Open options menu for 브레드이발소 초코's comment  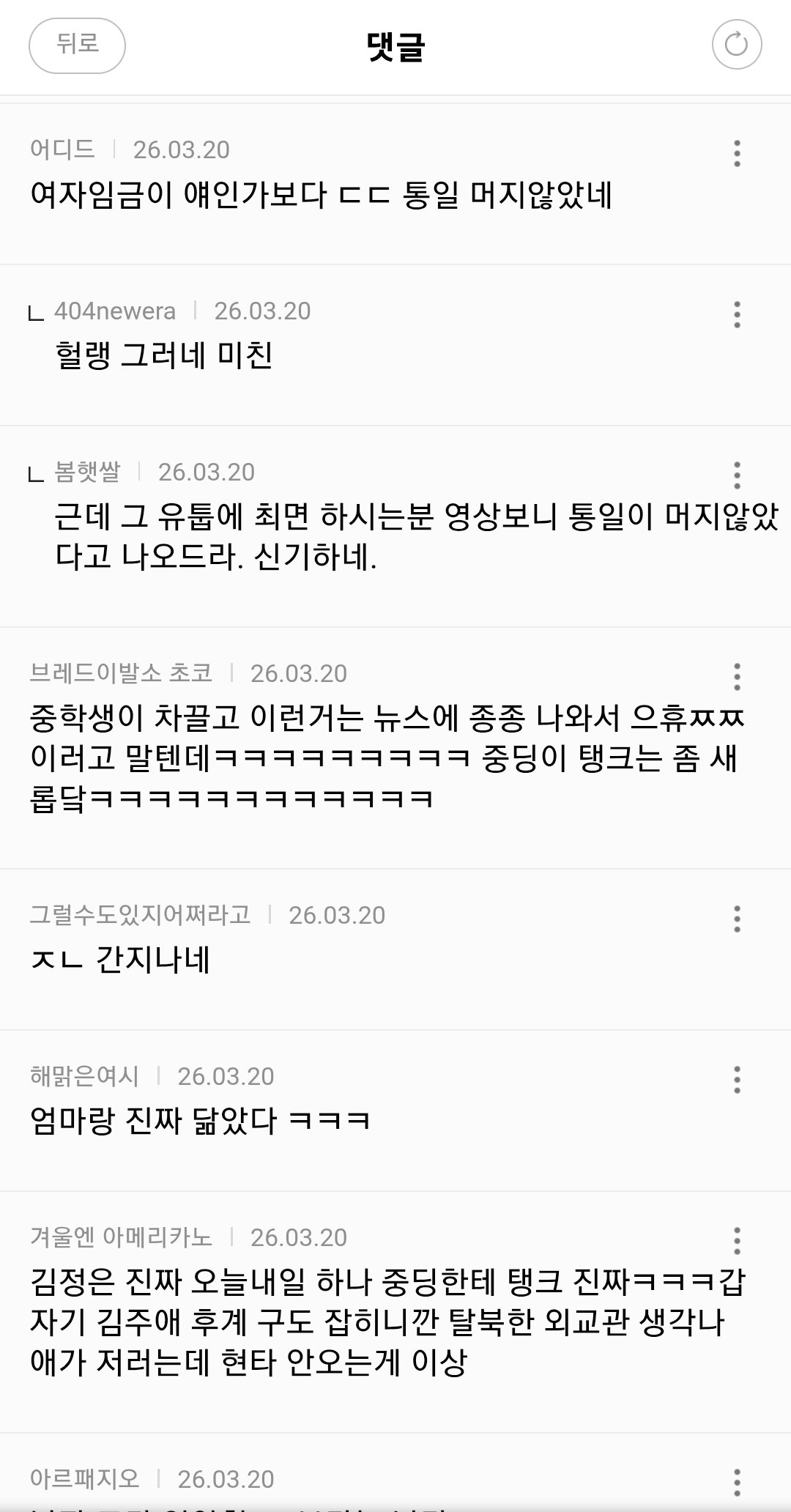click(737, 677)
